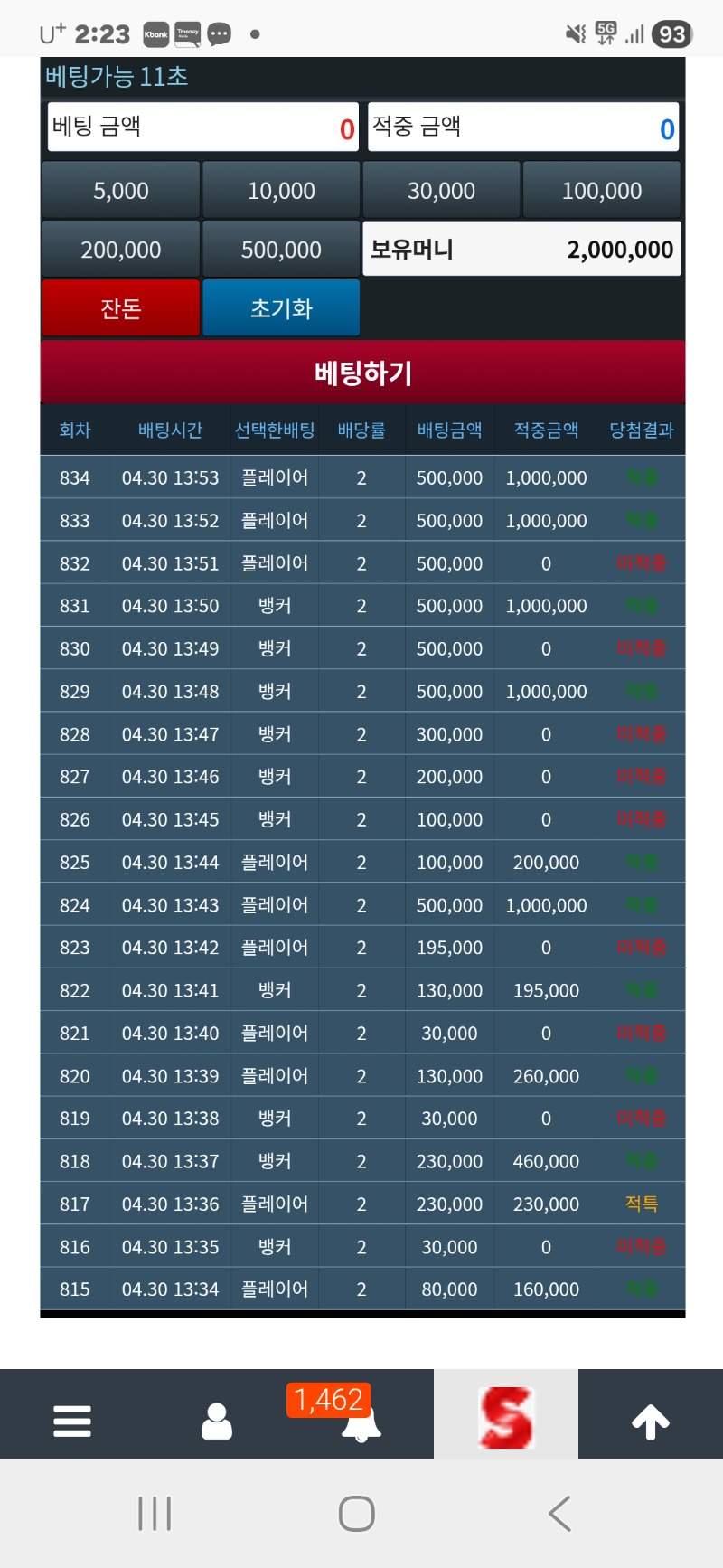
Task: Add 10,000 to the bet amount
Action: [281, 191]
